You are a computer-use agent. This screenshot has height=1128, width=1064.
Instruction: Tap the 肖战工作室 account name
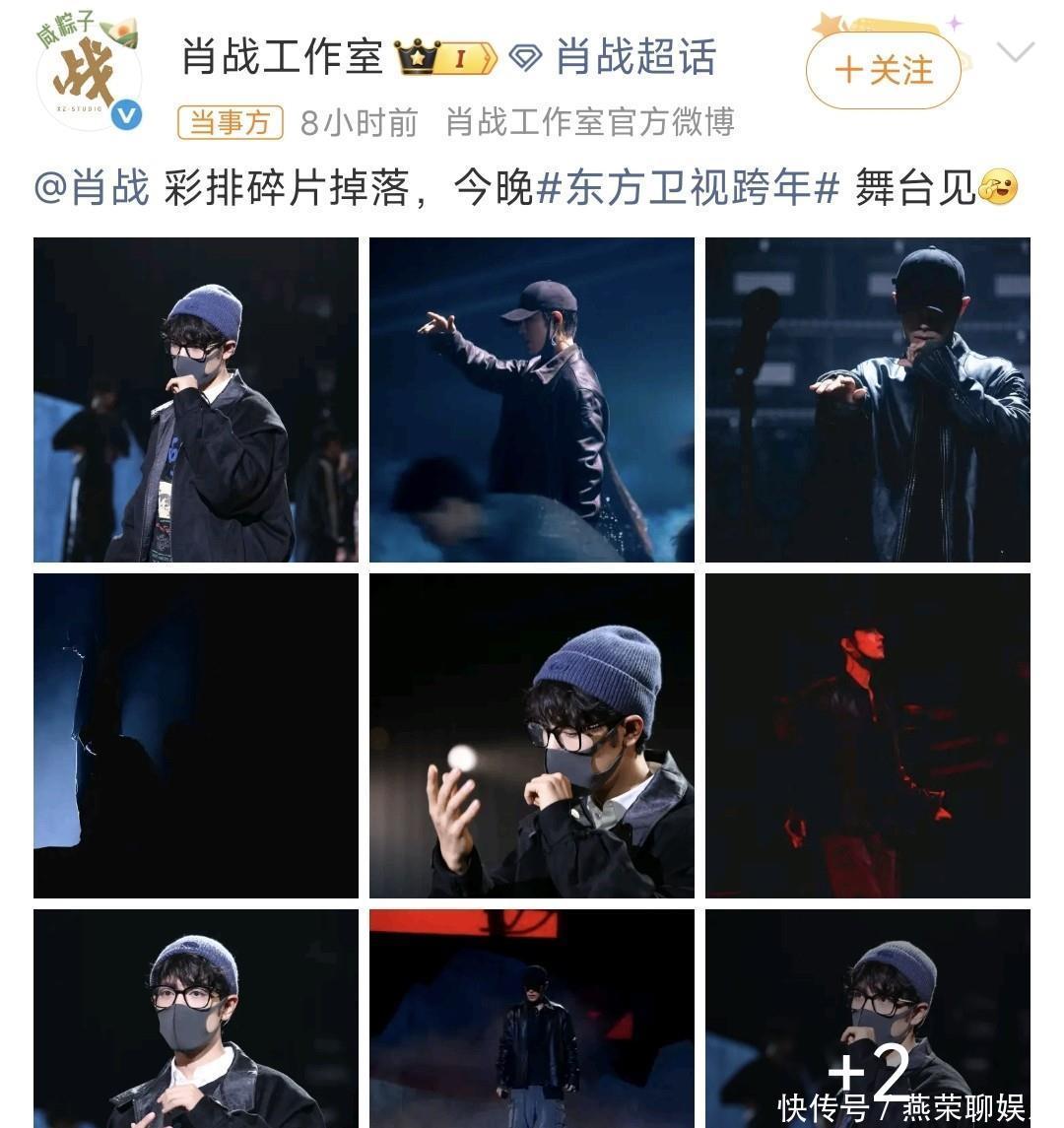282,56
